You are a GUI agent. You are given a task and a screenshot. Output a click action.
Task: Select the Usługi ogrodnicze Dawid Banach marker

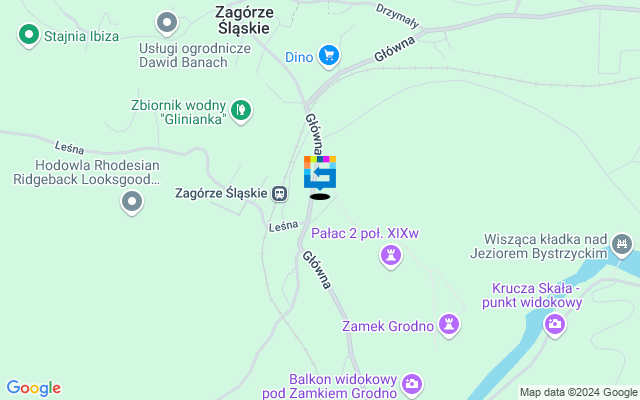point(168,21)
